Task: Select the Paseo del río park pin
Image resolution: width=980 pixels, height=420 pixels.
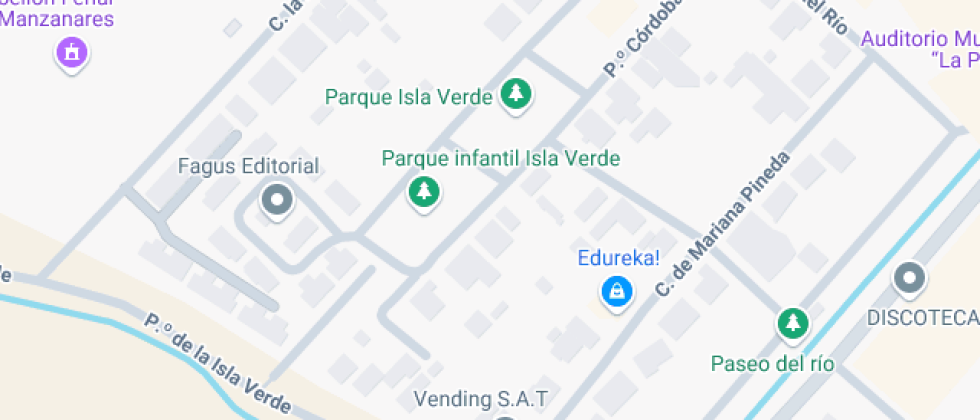Action: (793, 322)
